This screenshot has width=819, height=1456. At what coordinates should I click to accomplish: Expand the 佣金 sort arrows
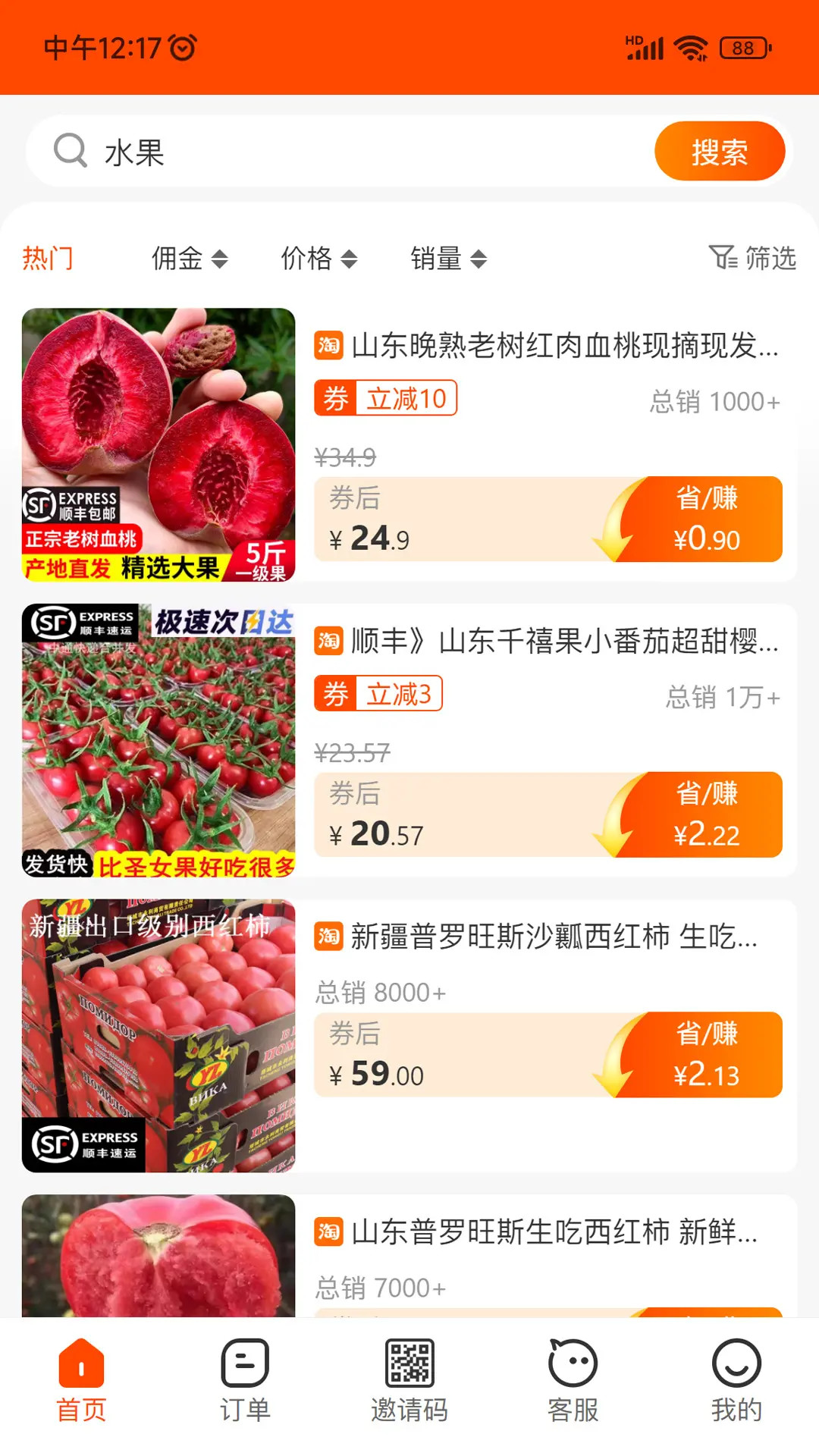[221, 259]
